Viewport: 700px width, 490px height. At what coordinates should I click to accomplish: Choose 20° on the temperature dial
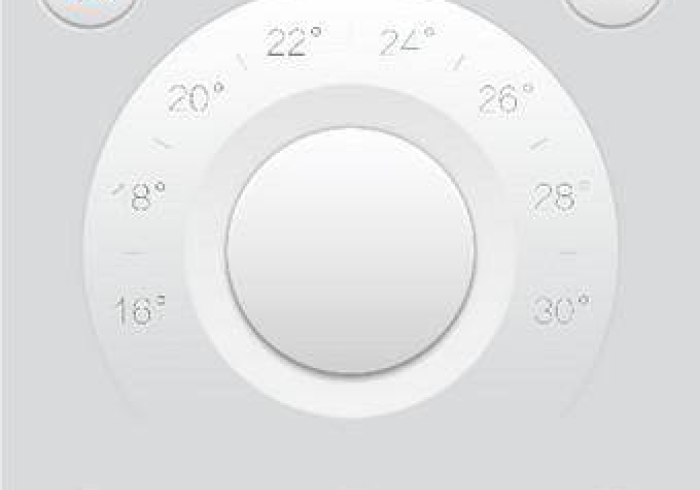pyautogui.click(x=196, y=99)
